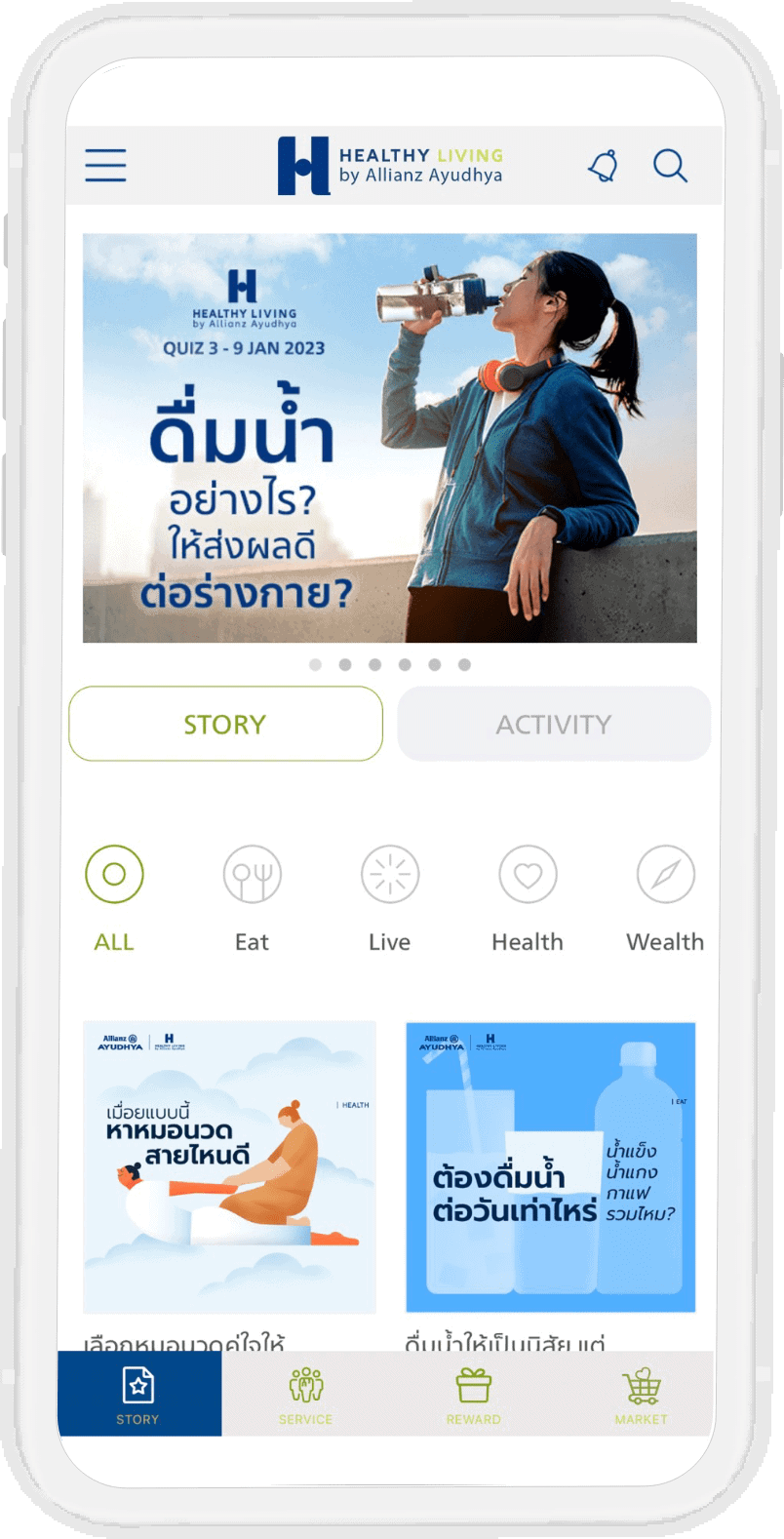Switch to the ACTIVITY tab
Screen dimensions: 784x1539
[554, 725]
